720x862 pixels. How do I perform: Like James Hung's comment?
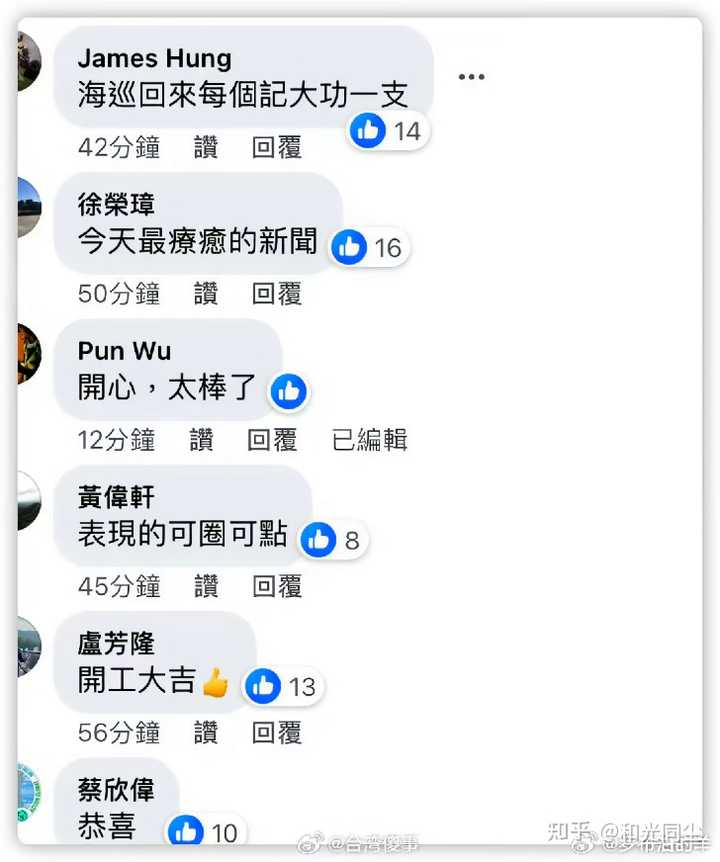(206, 147)
